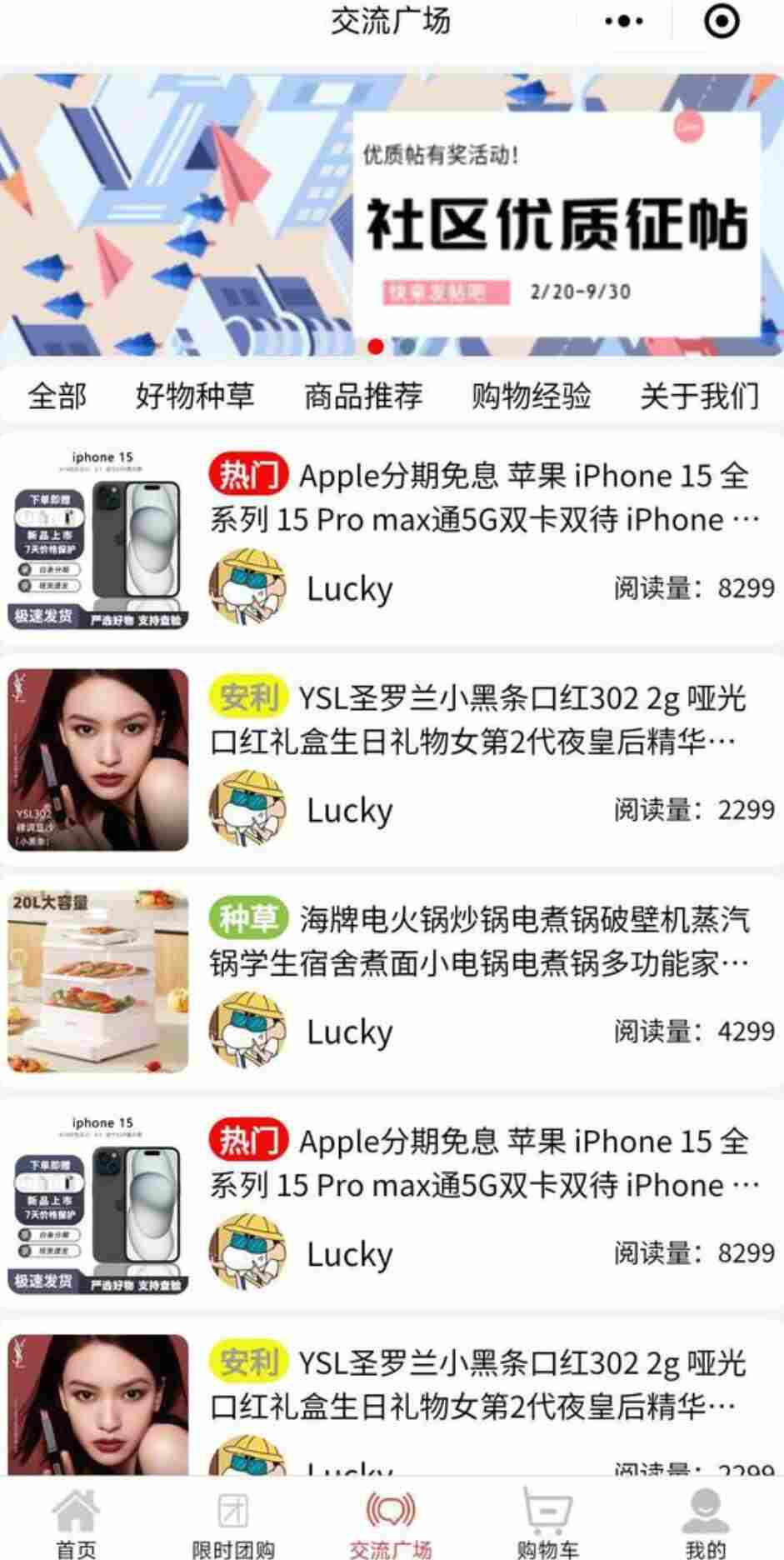Open the 关于我们 tab
This screenshot has height=1560, width=784.
pos(700,396)
